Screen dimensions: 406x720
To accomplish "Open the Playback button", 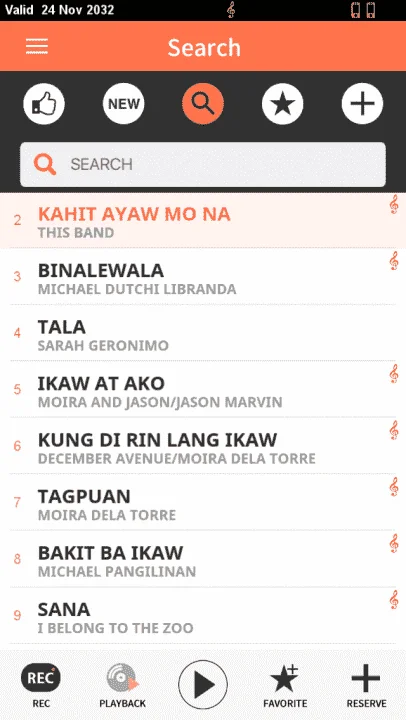I will point(123,685).
